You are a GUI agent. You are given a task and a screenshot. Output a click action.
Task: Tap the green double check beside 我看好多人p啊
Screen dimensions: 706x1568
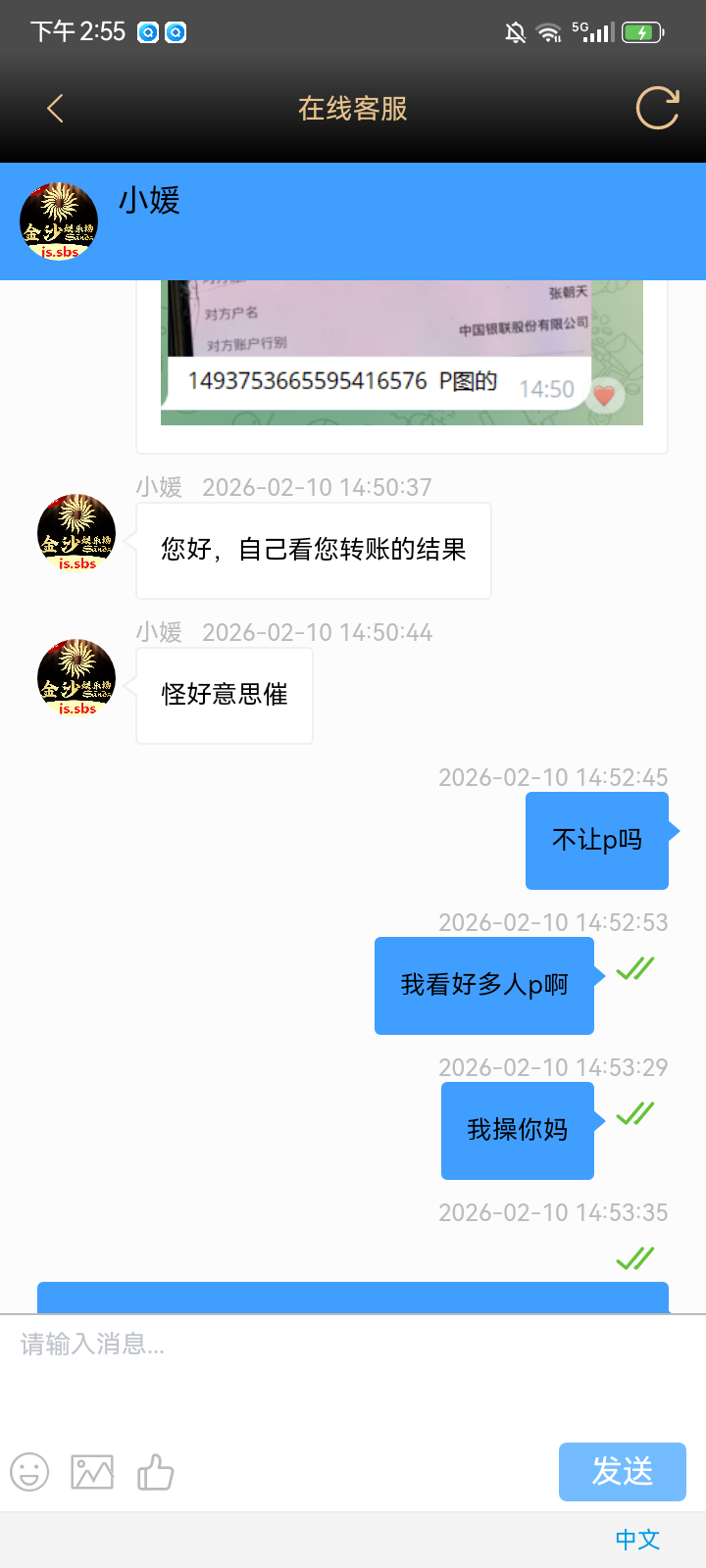[x=633, y=968]
